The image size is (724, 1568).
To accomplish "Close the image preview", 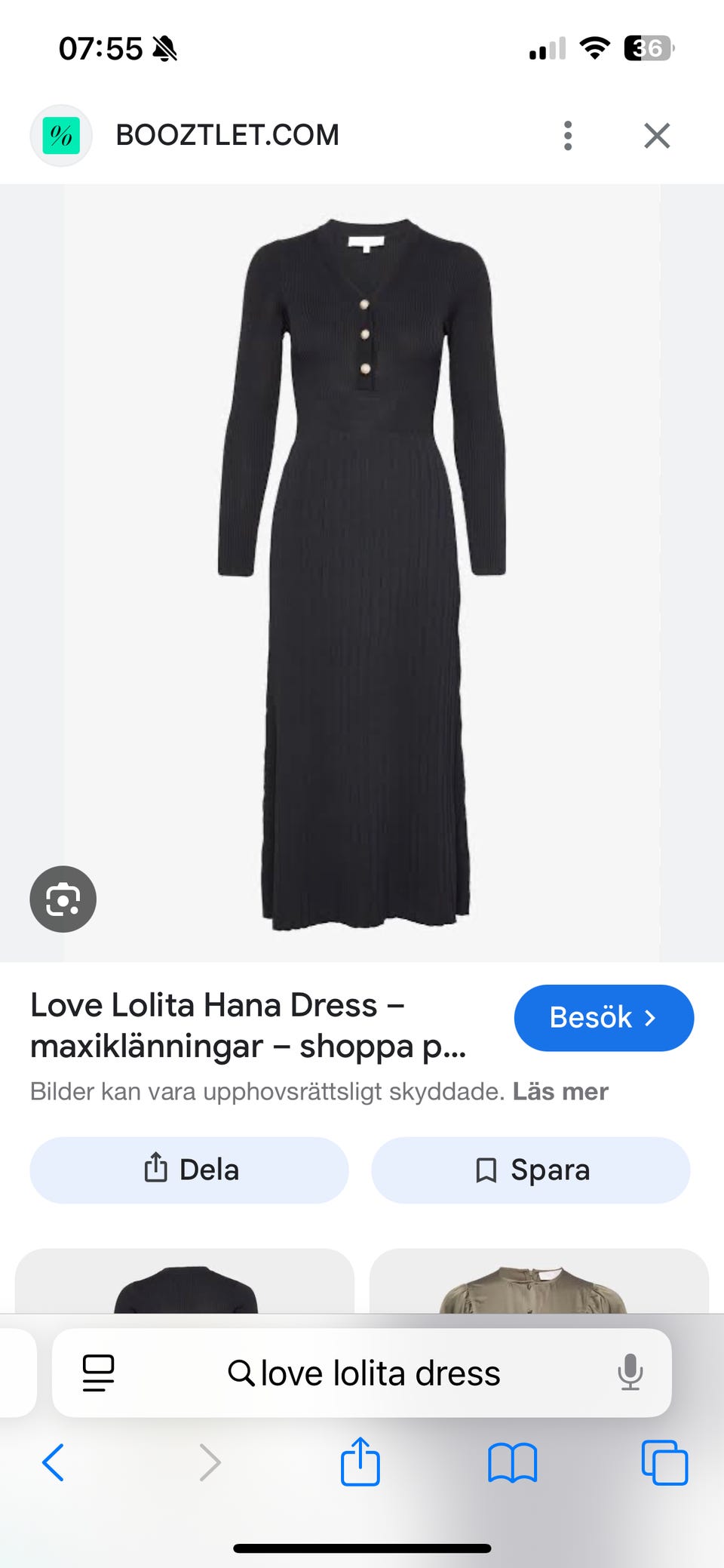I will 657,136.
